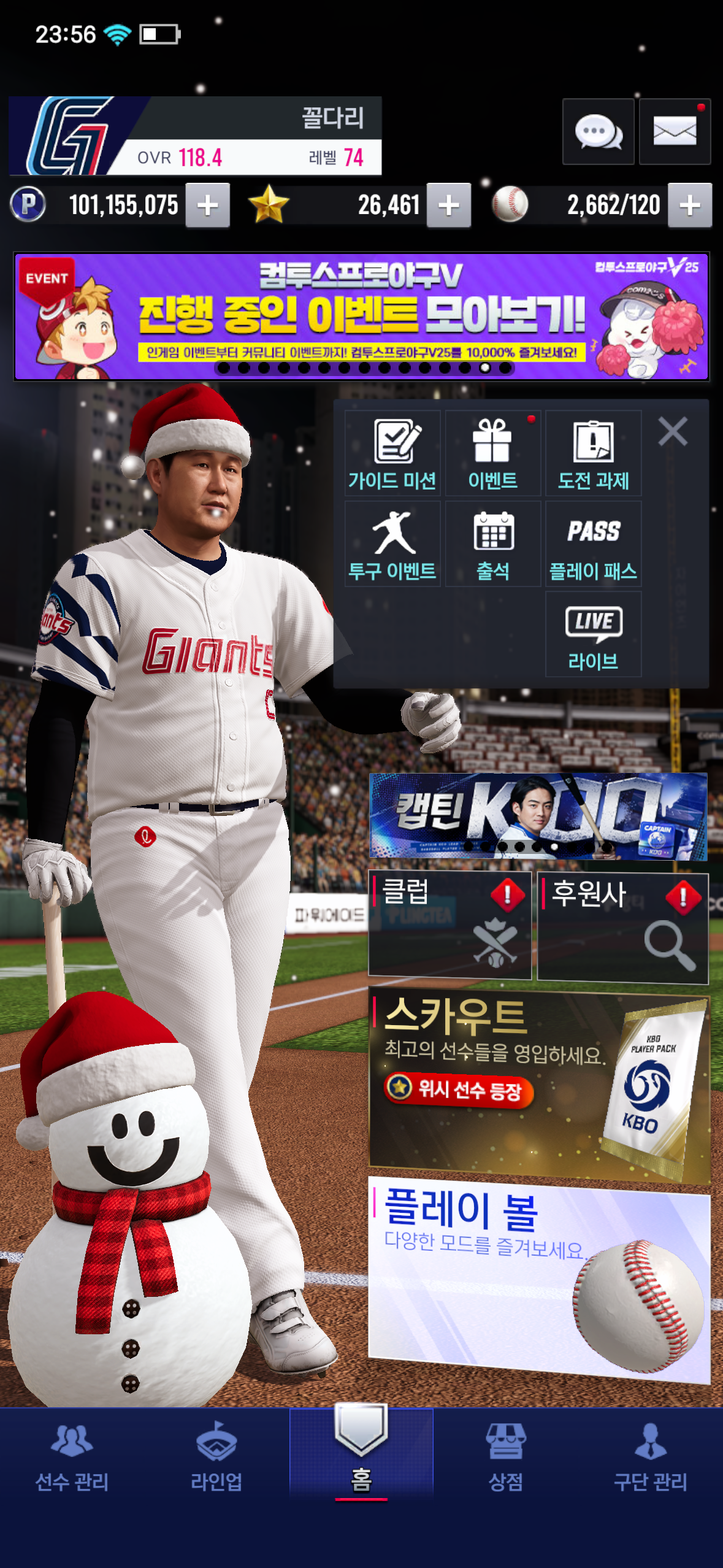Open the 이벤트 gift menu
This screenshot has width=723, height=1568.
492,453
